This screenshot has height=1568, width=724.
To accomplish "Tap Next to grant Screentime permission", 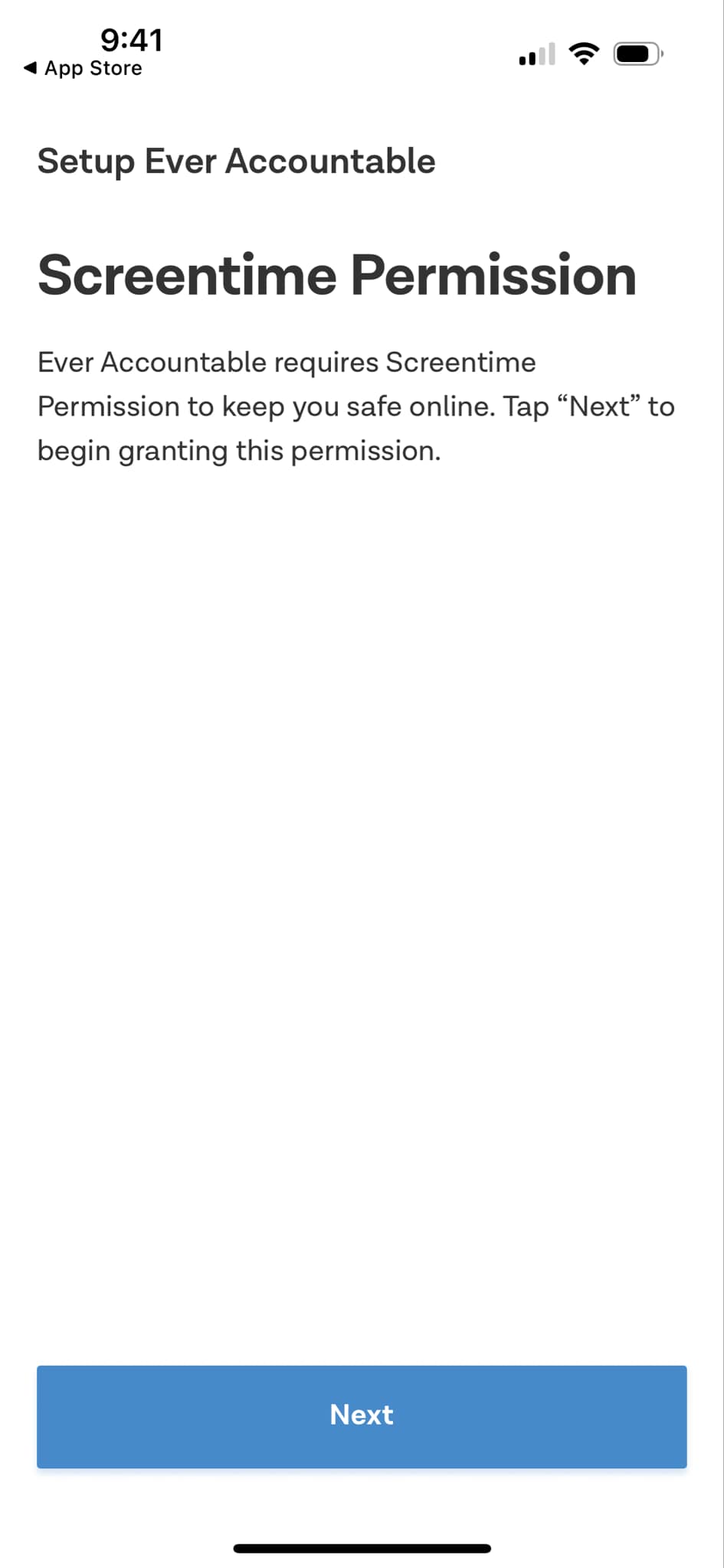I will pos(362,1416).
